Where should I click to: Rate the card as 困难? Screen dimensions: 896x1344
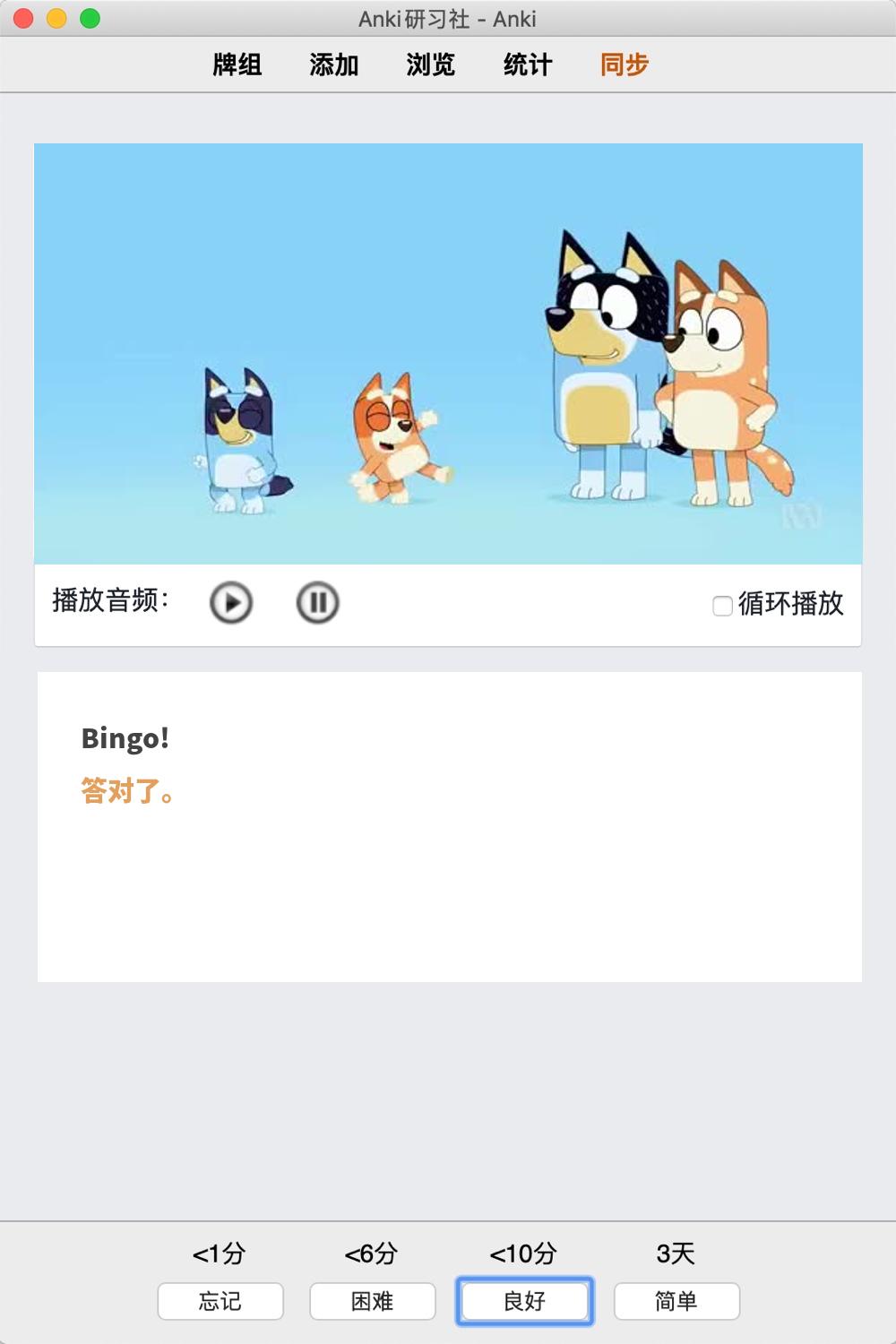(x=373, y=1301)
